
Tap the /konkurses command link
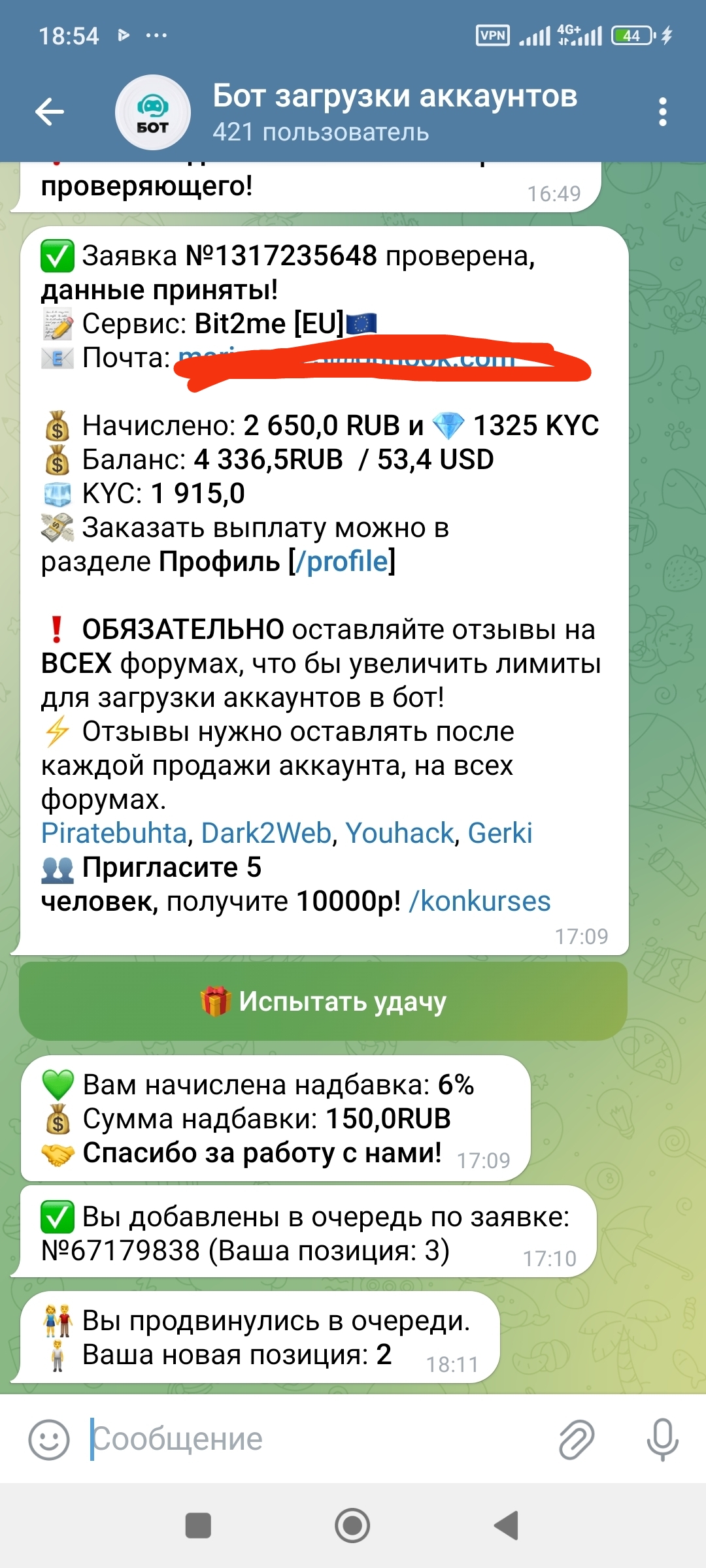480,902
